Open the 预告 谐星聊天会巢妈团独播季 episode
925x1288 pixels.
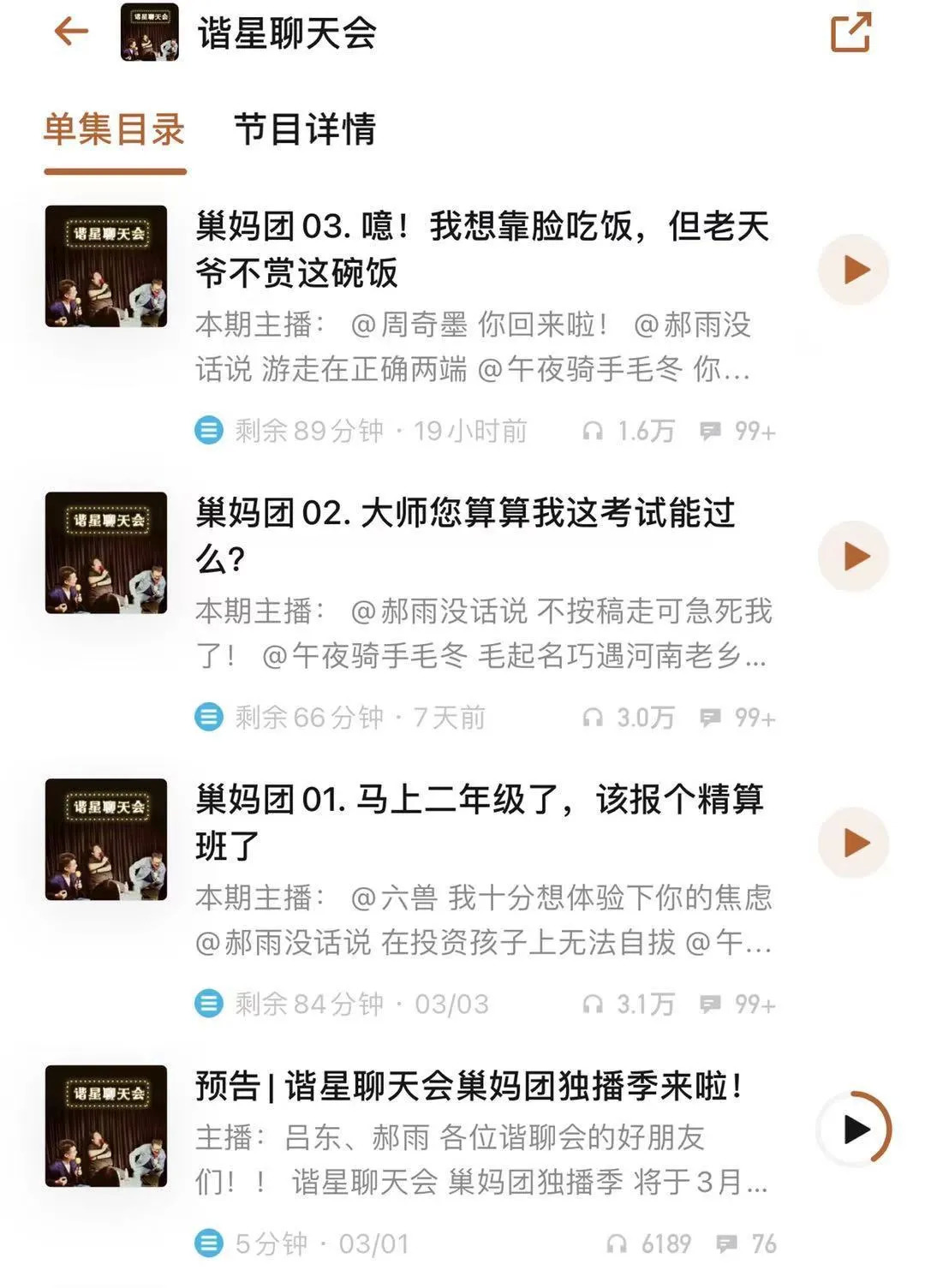tap(468, 1086)
